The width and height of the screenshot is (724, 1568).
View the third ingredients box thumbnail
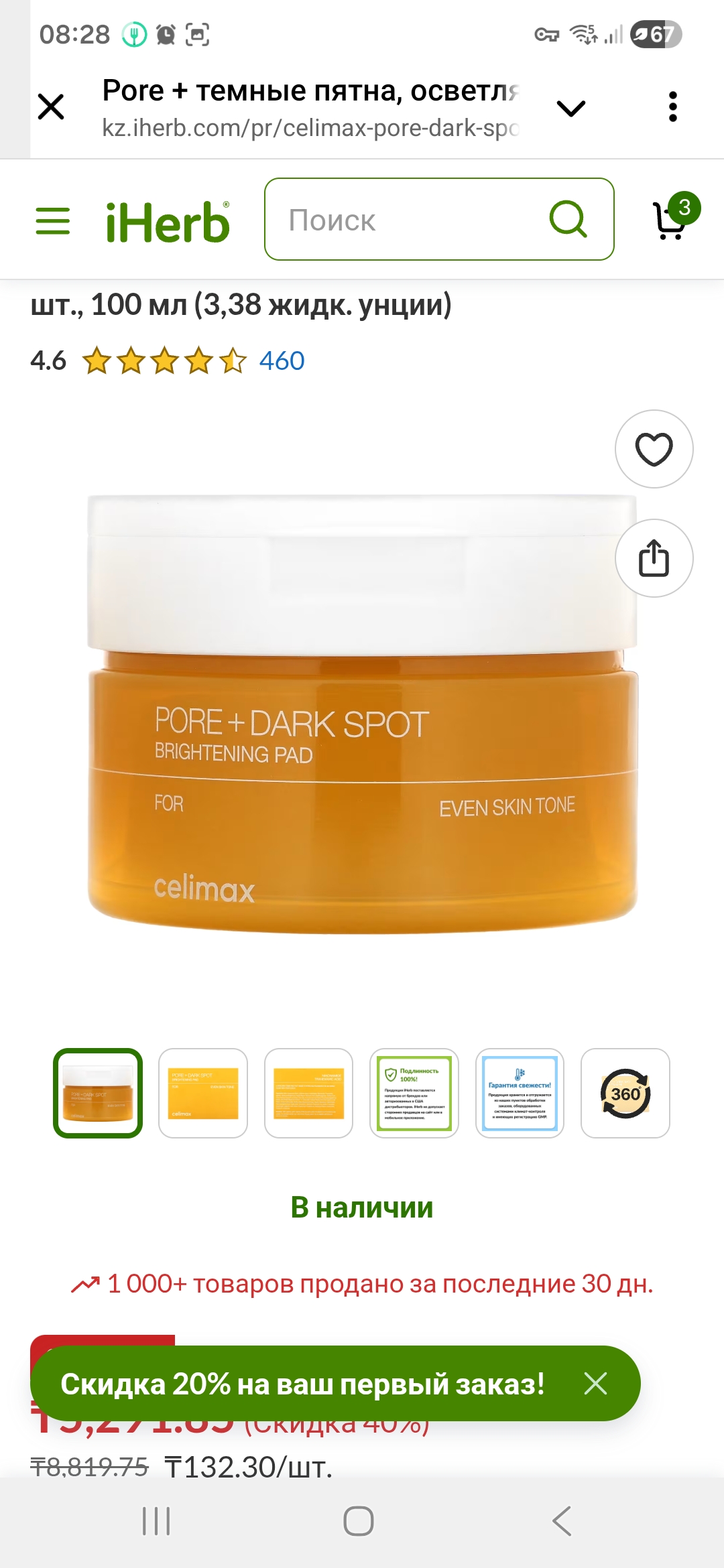click(308, 1093)
